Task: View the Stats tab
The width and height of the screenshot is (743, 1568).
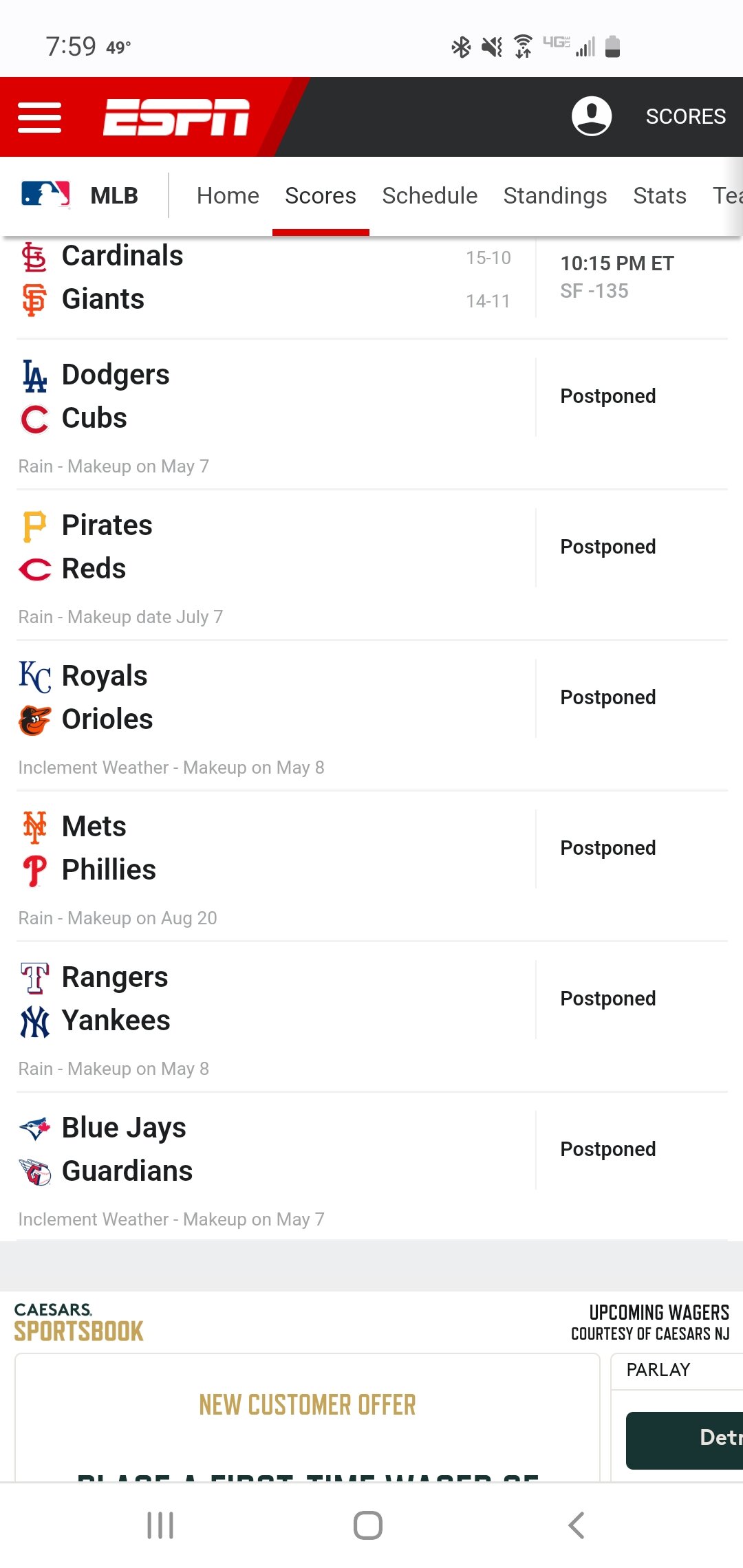Action: pyautogui.click(x=660, y=196)
